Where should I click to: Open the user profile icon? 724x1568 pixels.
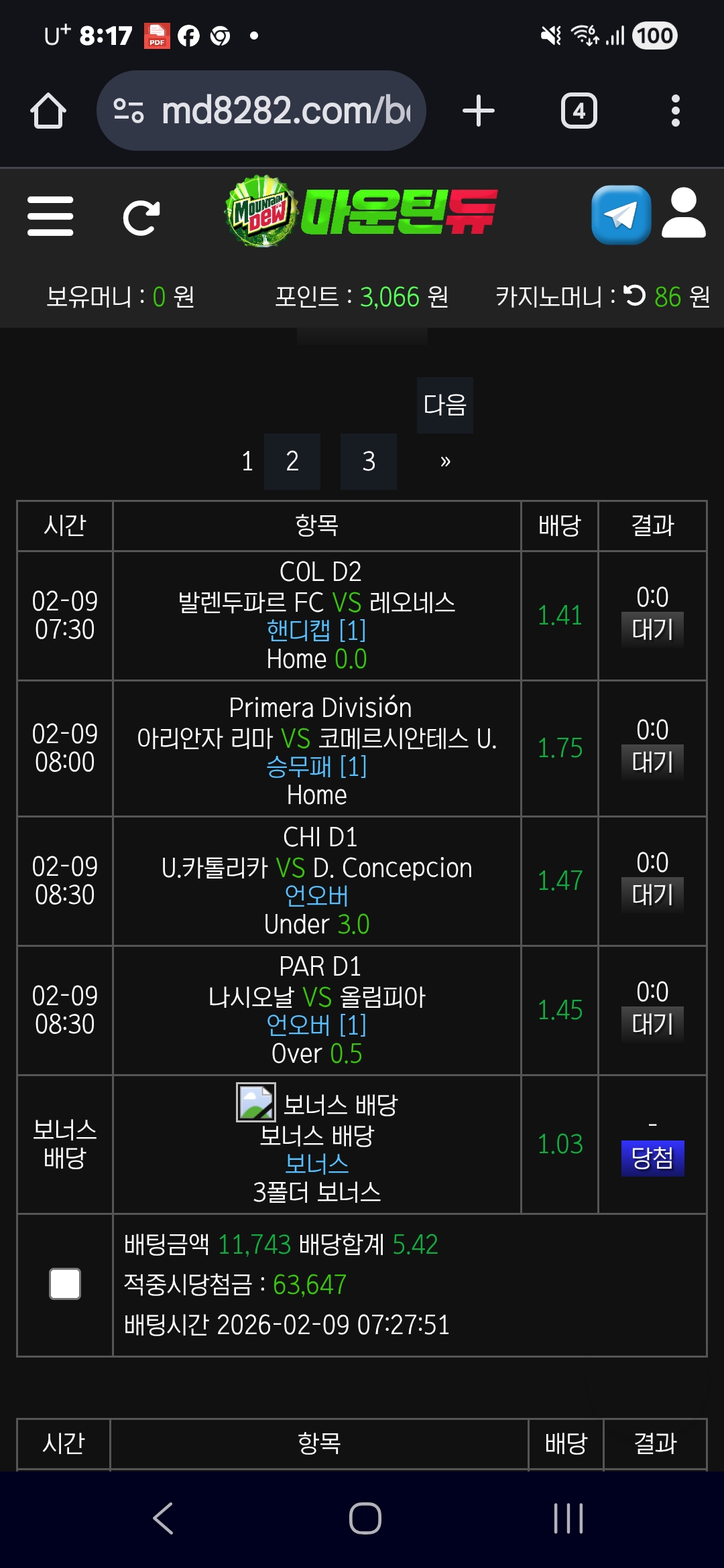click(683, 213)
